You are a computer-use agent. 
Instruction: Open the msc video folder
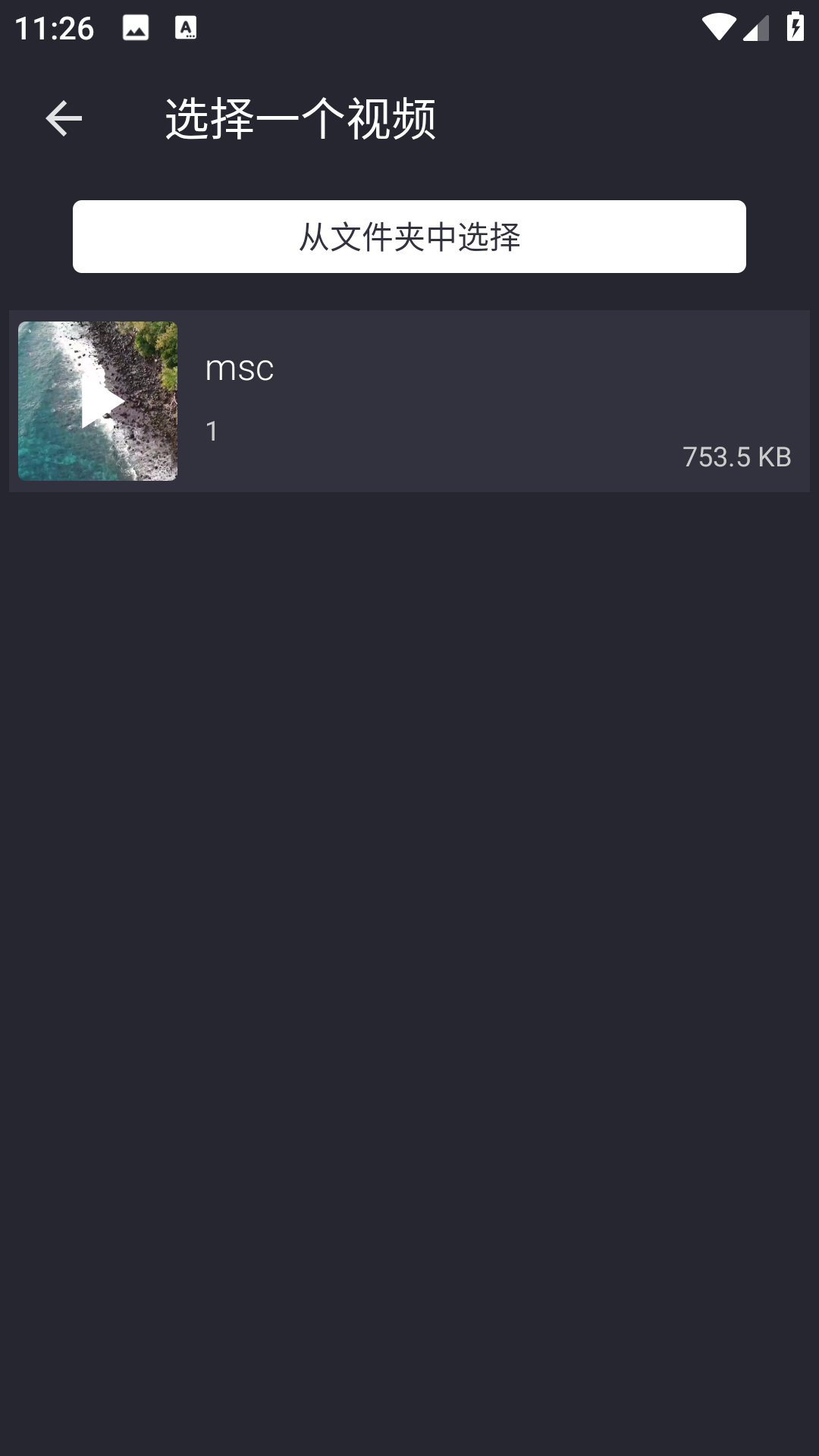(409, 401)
